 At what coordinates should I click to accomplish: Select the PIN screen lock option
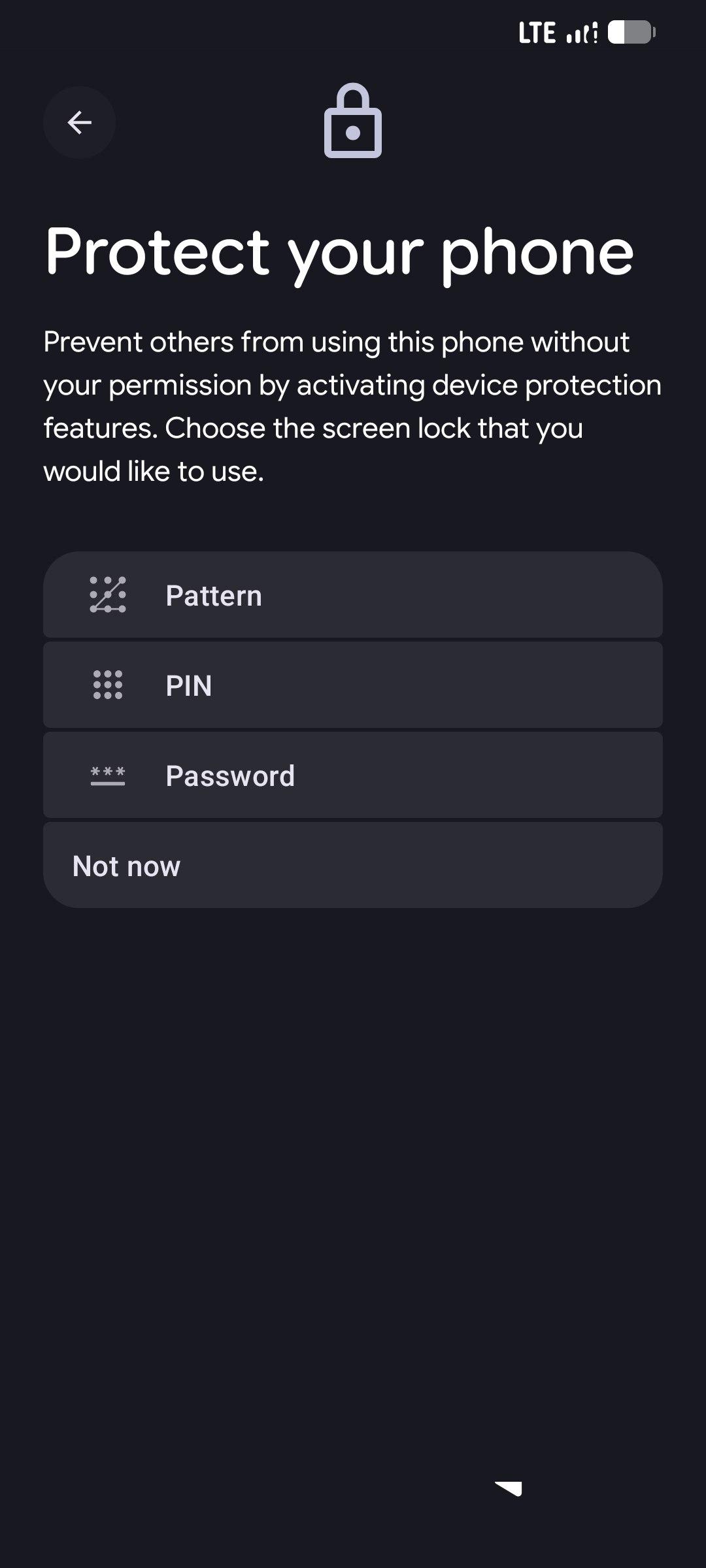point(353,685)
